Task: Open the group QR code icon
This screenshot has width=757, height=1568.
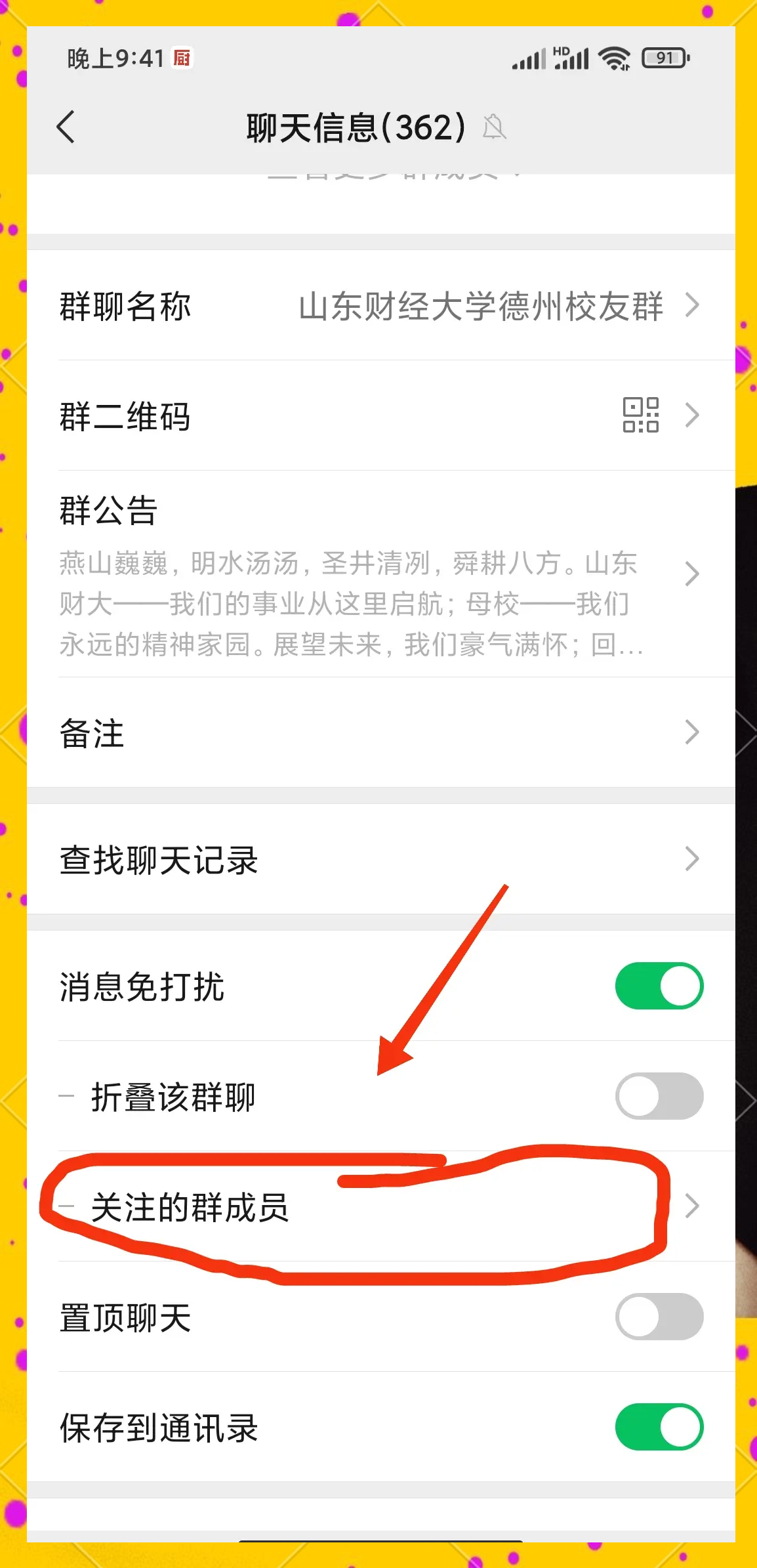Action: pos(642,415)
